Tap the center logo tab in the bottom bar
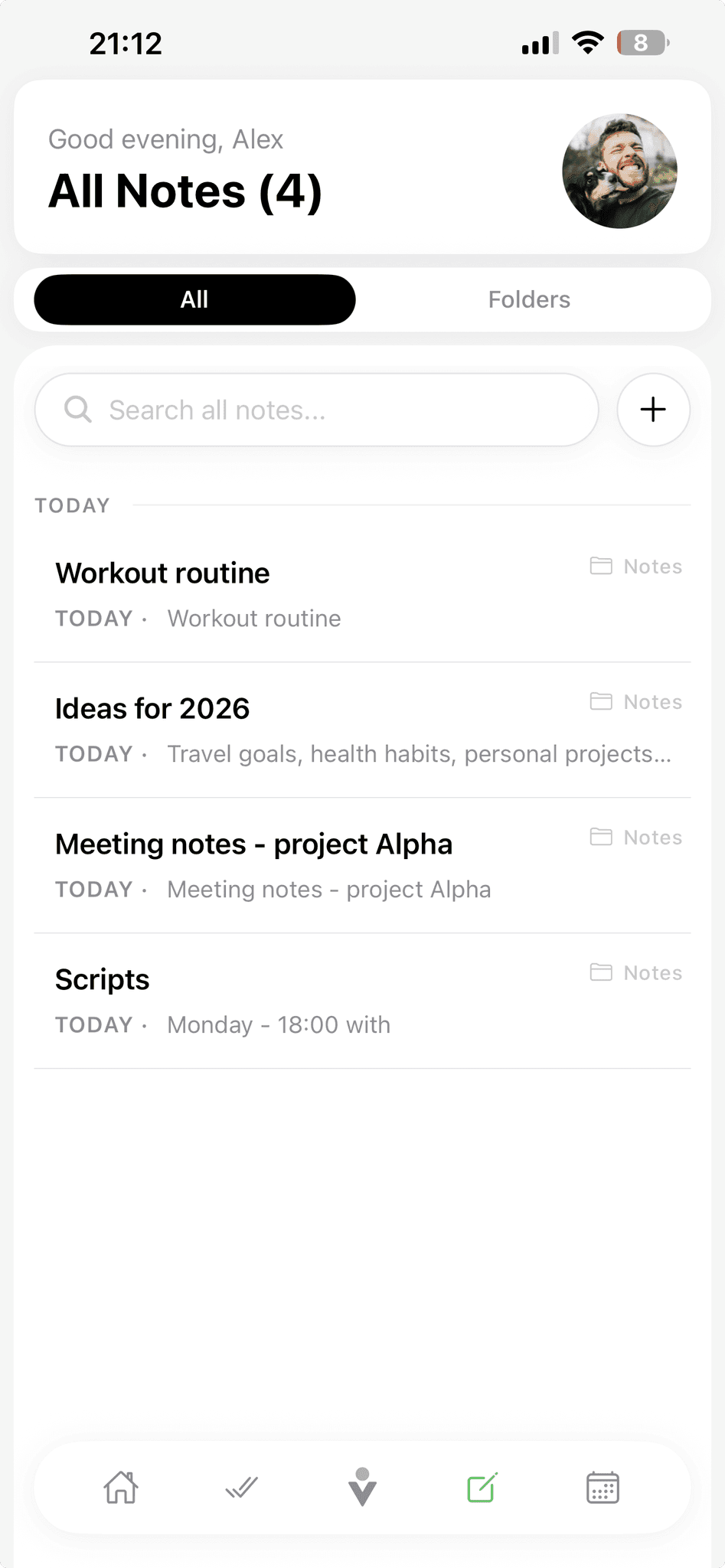This screenshot has width=725, height=1568. coord(362,1487)
